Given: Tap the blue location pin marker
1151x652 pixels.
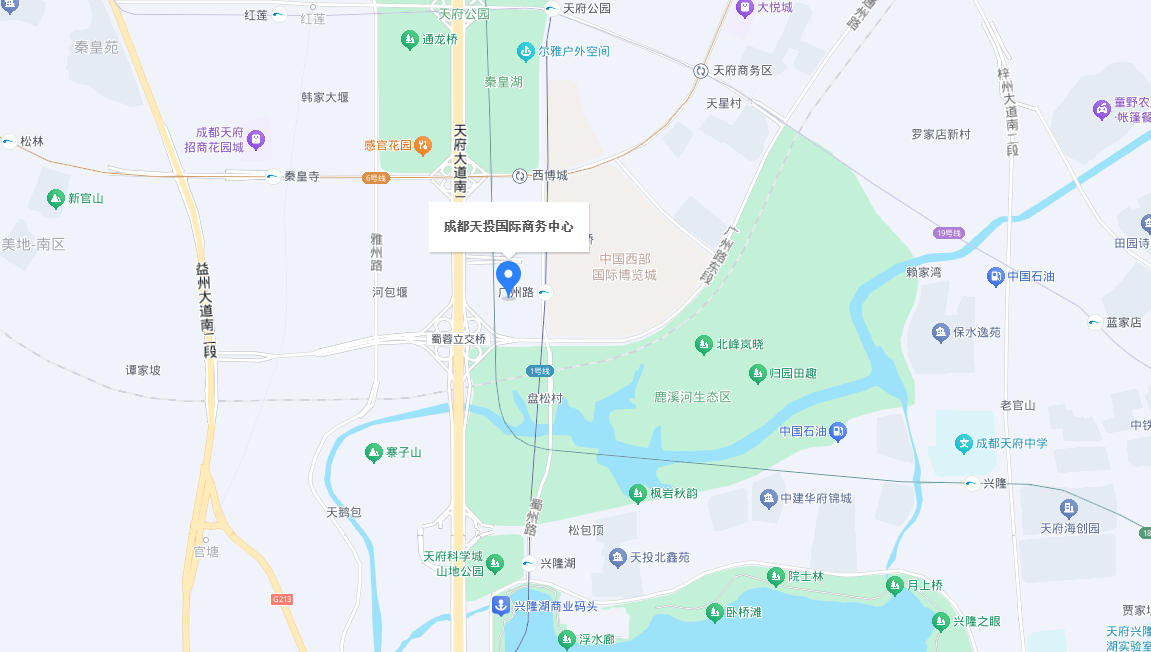Looking at the screenshot, I should coord(509,275).
